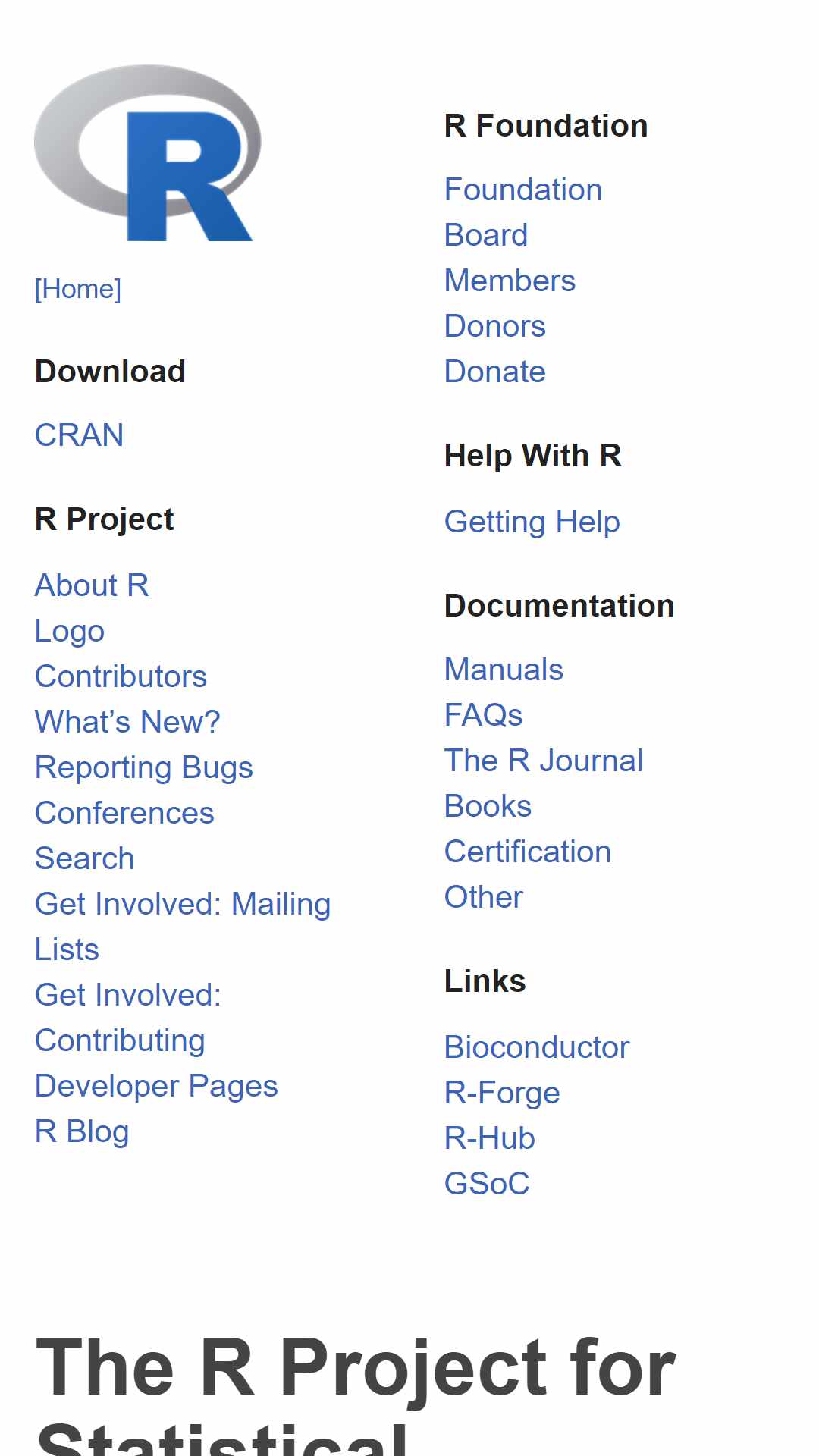Tap the [Home] link
Viewport: 819px width, 1456px height.
pyautogui.click(x=77, y=289)
